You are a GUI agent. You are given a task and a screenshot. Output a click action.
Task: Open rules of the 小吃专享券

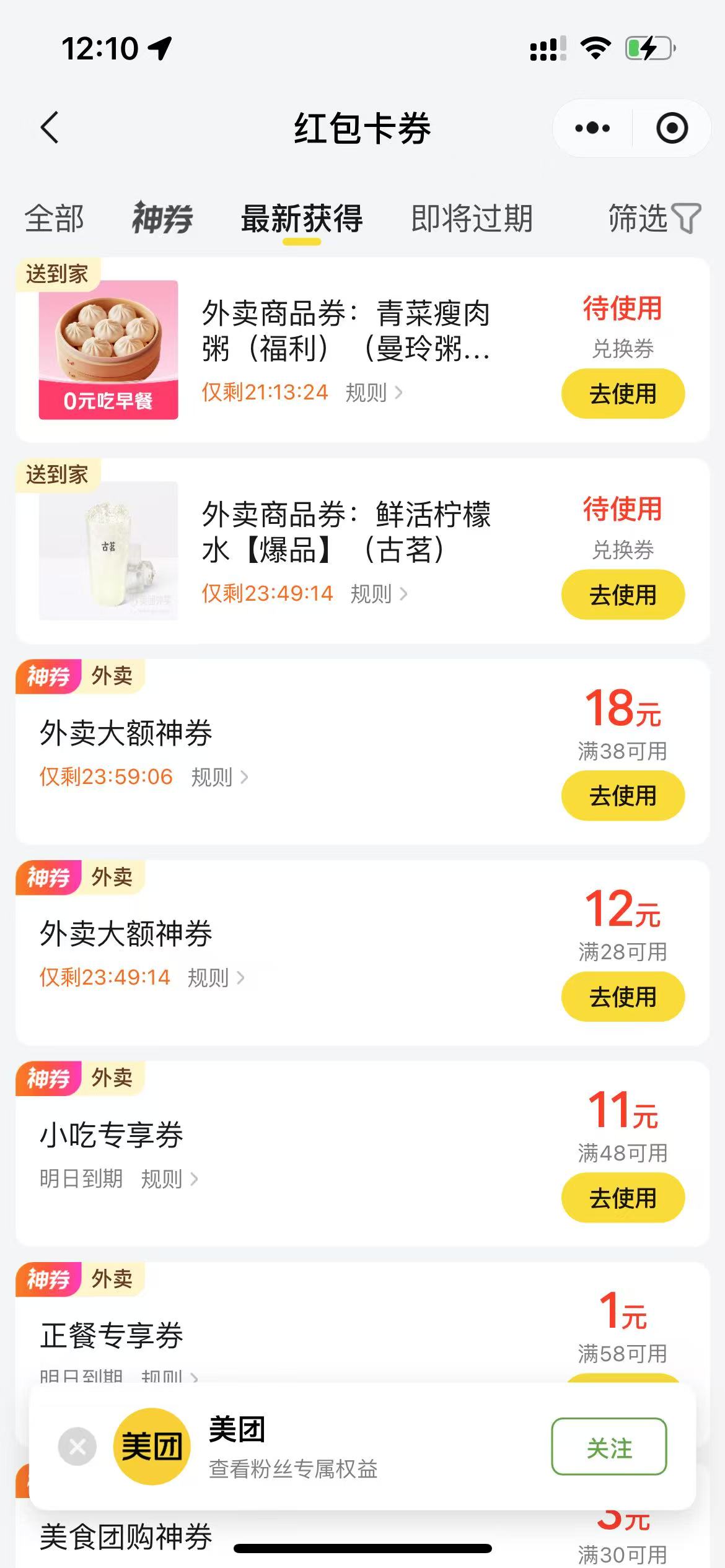pyautogui.click(x=169, y=1178)
